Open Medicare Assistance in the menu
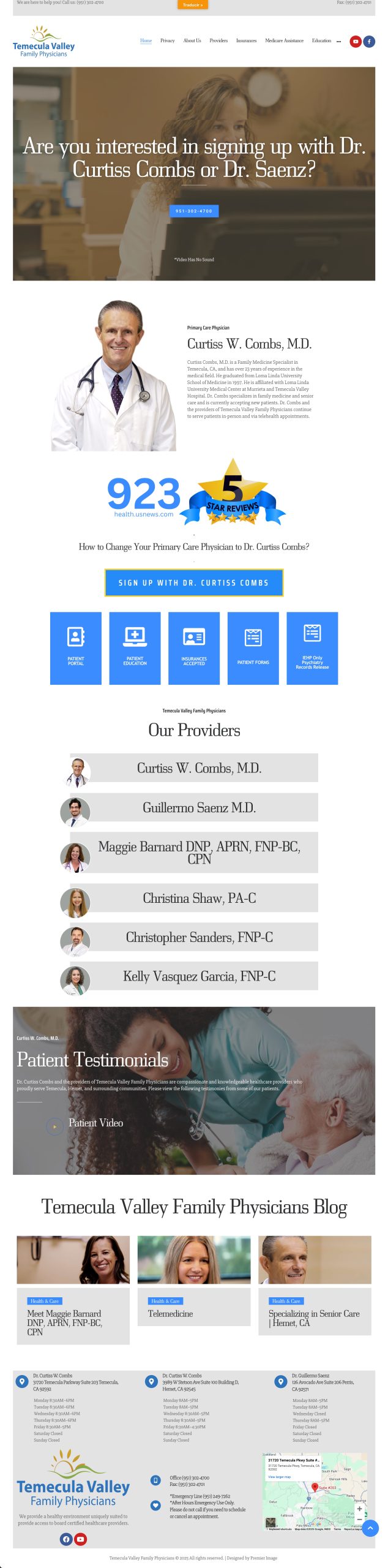The image size is (388, 1568). click(284, 41)
